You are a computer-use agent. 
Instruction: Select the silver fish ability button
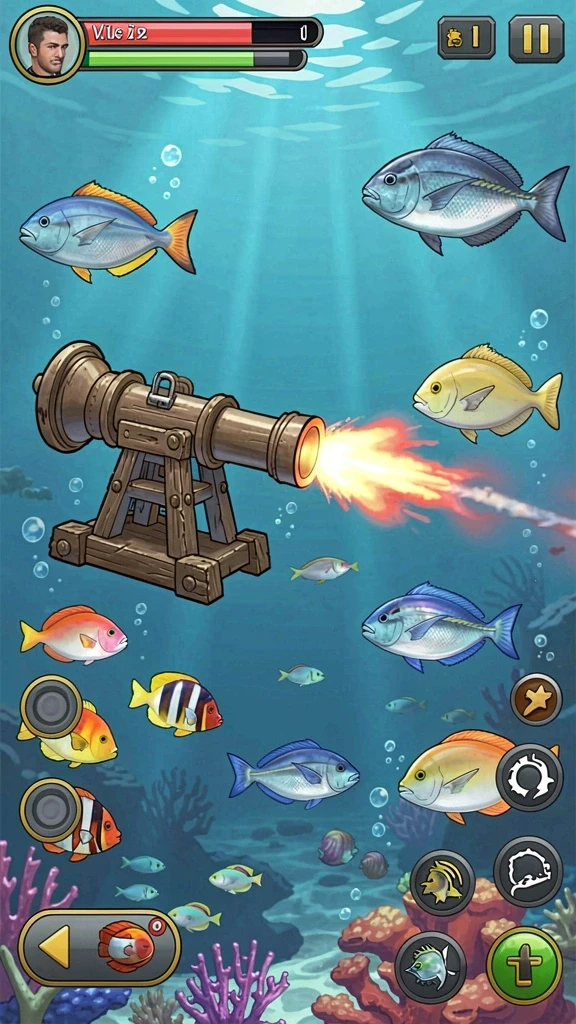pyautogui.click(x=430, y=967)
